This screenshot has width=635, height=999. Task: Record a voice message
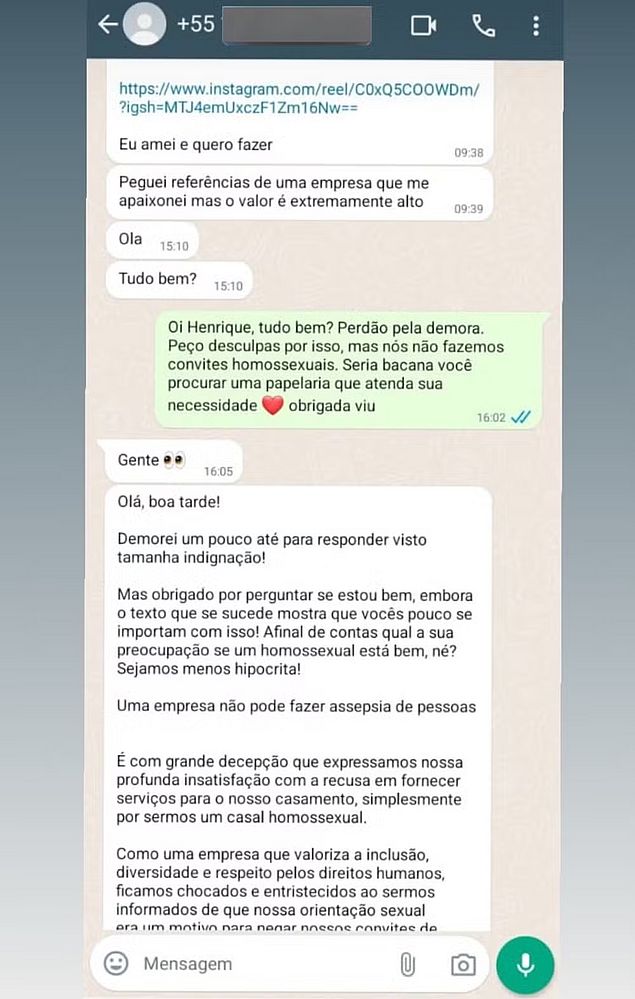[x=525, y=964]
